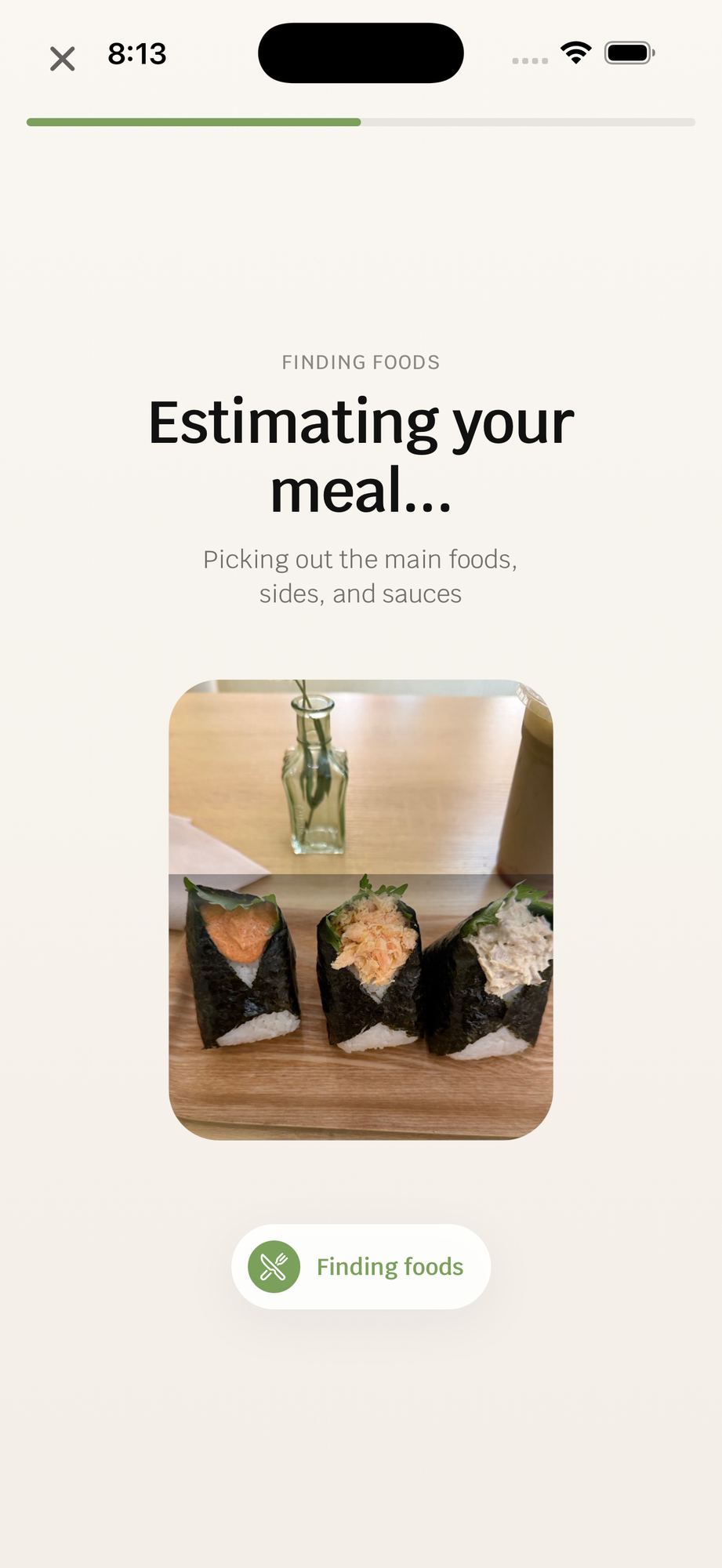The width and height of the screenshot is (722, 1568).
Task: Close the meal estimating screen
Action: click(x=62, y=59)
